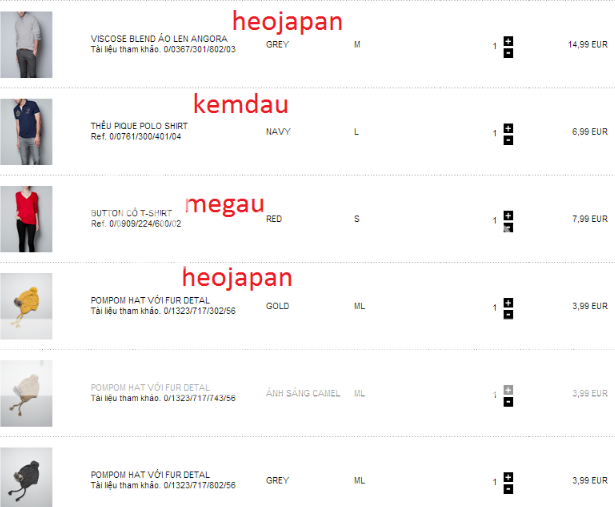Screen dimensions: 615x507
Task: Decrease quantity of camel Pompom Hat
Action: tap(508, 401)
